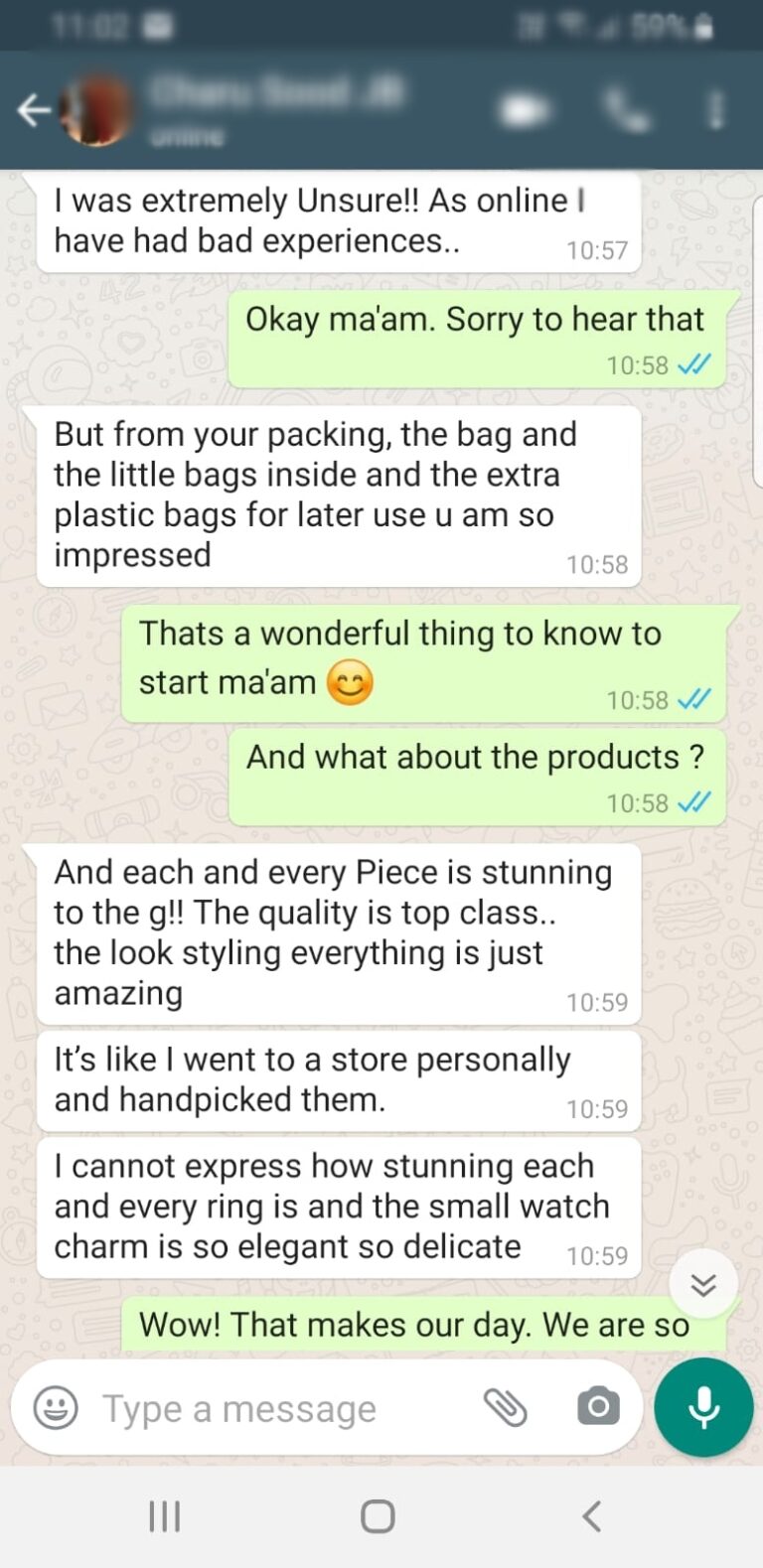Attach a file with the paperclip

(505, 1407)
